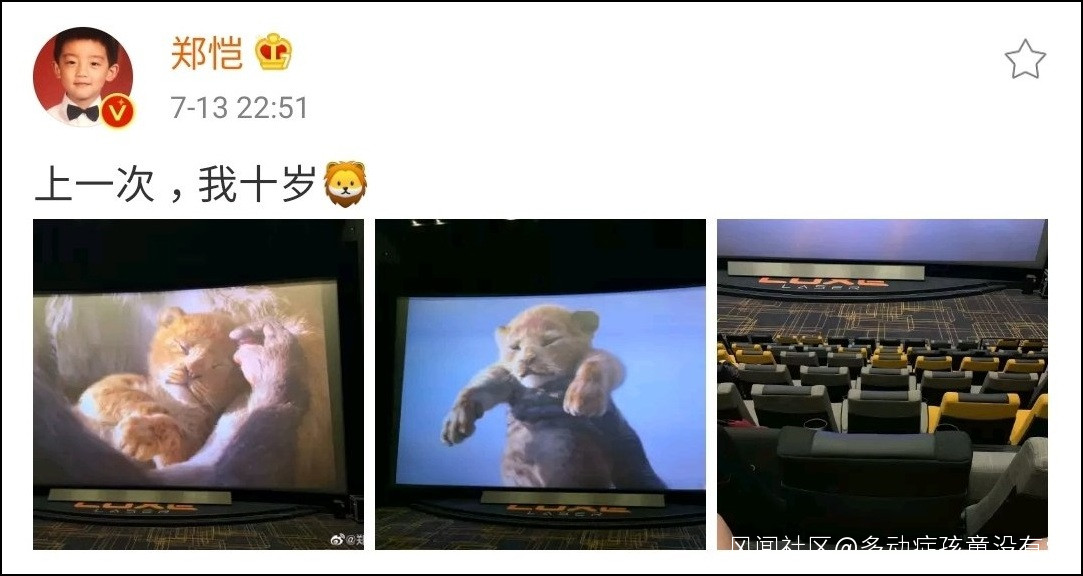Open the cinema seats photo
1083x576 pixels.
[x=882, y=384]
